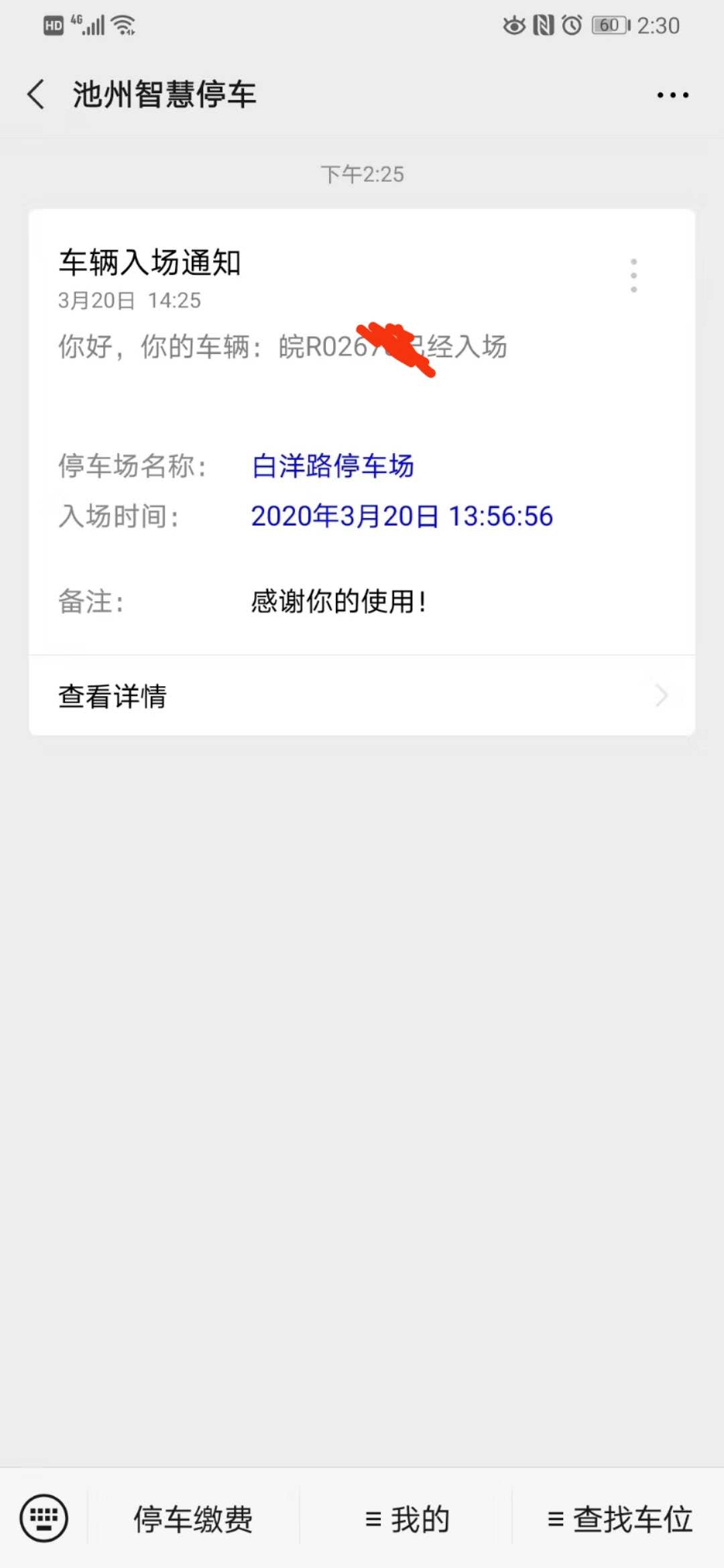
Task: Open the 停车缴费 menu
Action: point(193,1518)
